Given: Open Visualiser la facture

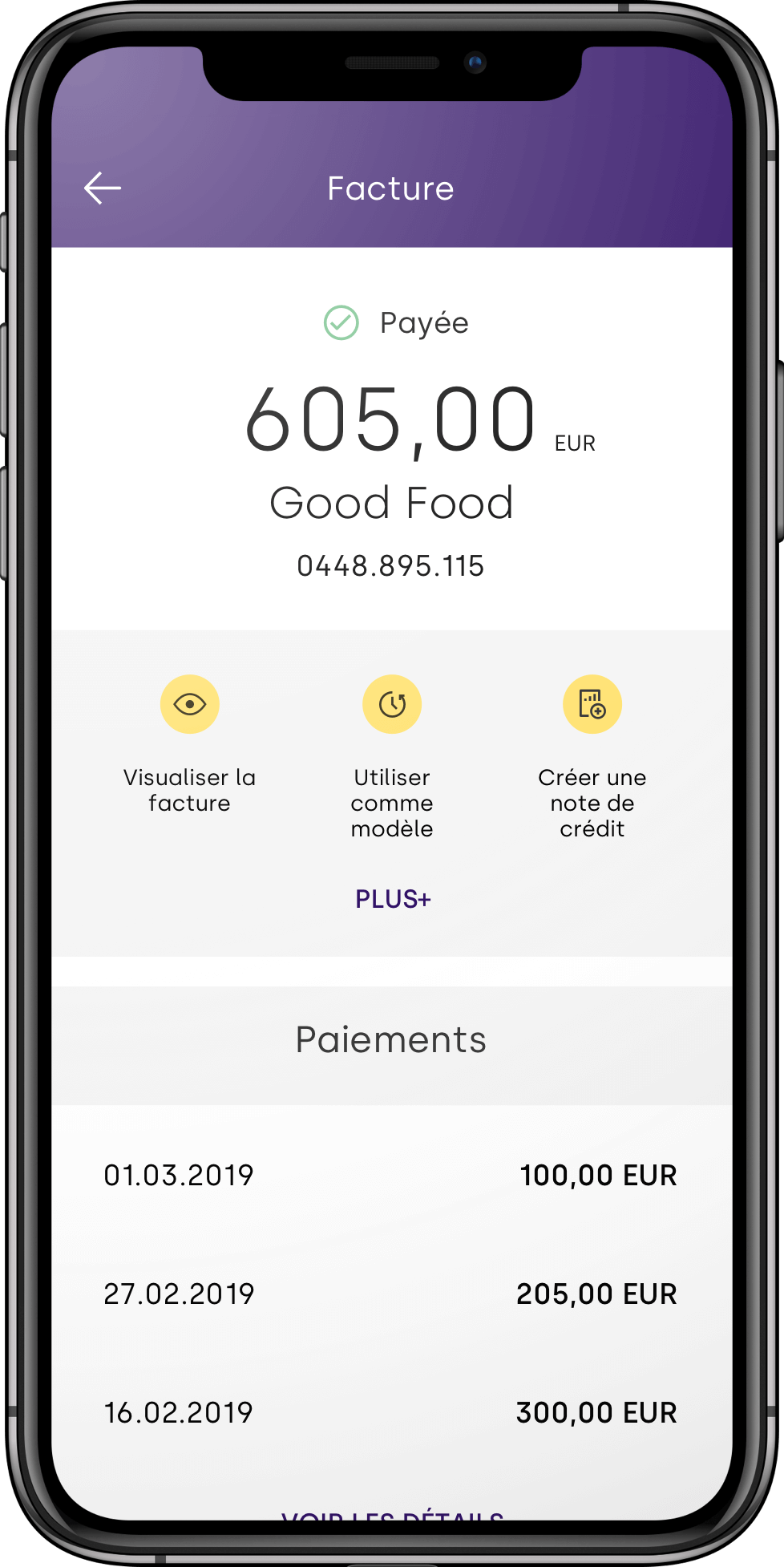Looking at the screenshot, I should tap(190, 705).
